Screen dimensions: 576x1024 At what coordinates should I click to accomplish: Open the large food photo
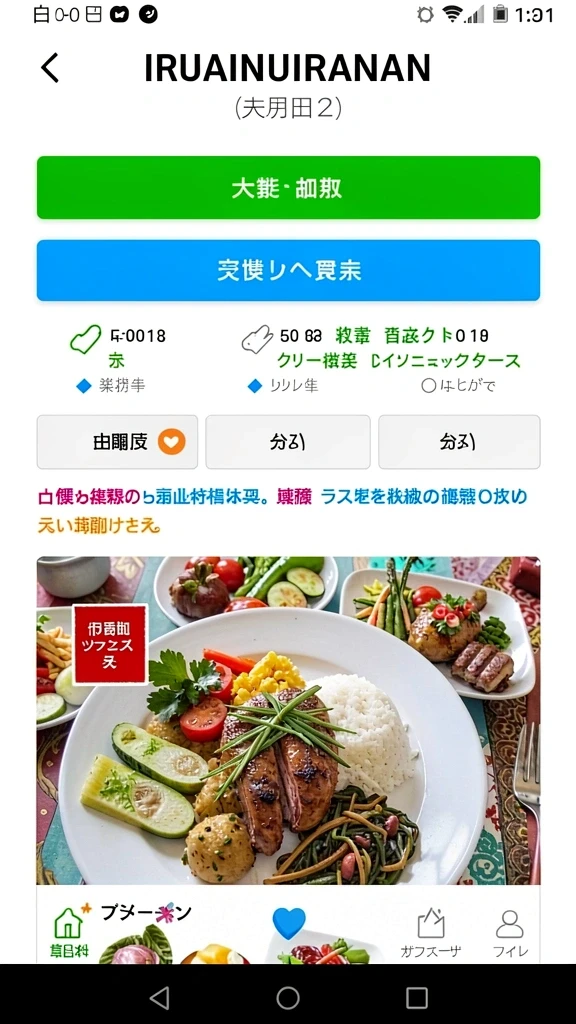(288, 720)
